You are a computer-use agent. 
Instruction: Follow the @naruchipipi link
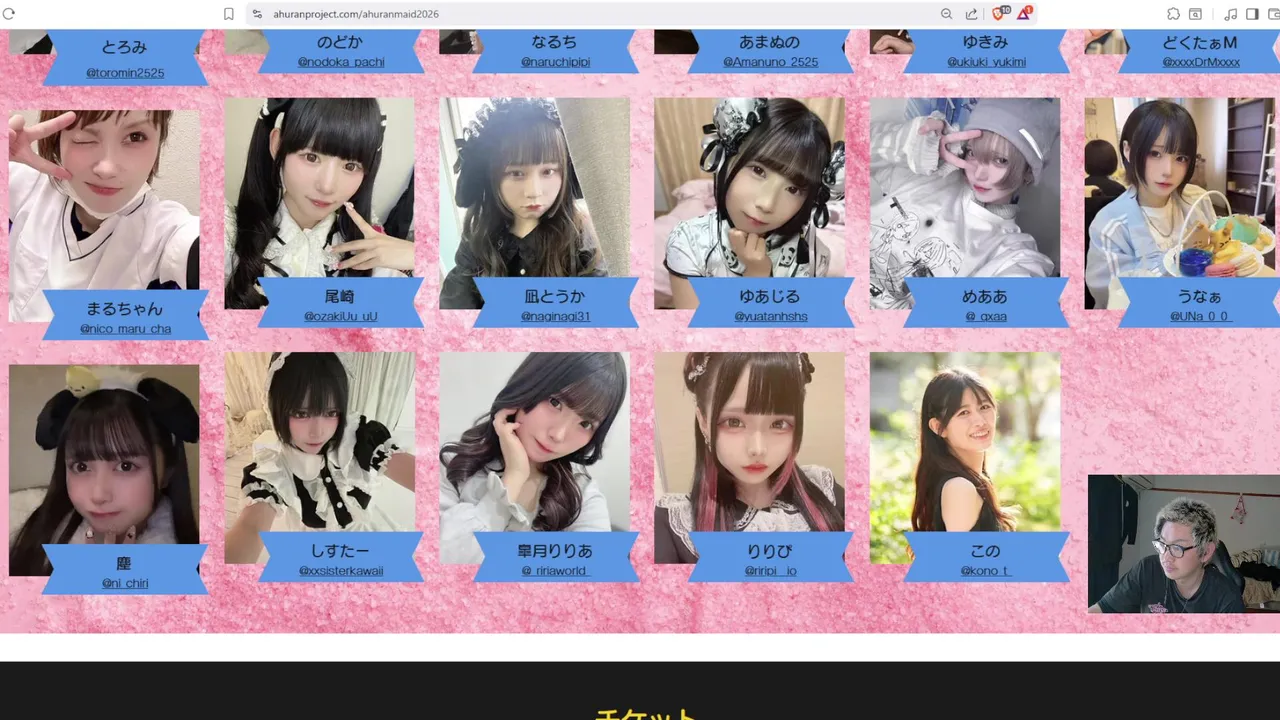click(555, 62)
